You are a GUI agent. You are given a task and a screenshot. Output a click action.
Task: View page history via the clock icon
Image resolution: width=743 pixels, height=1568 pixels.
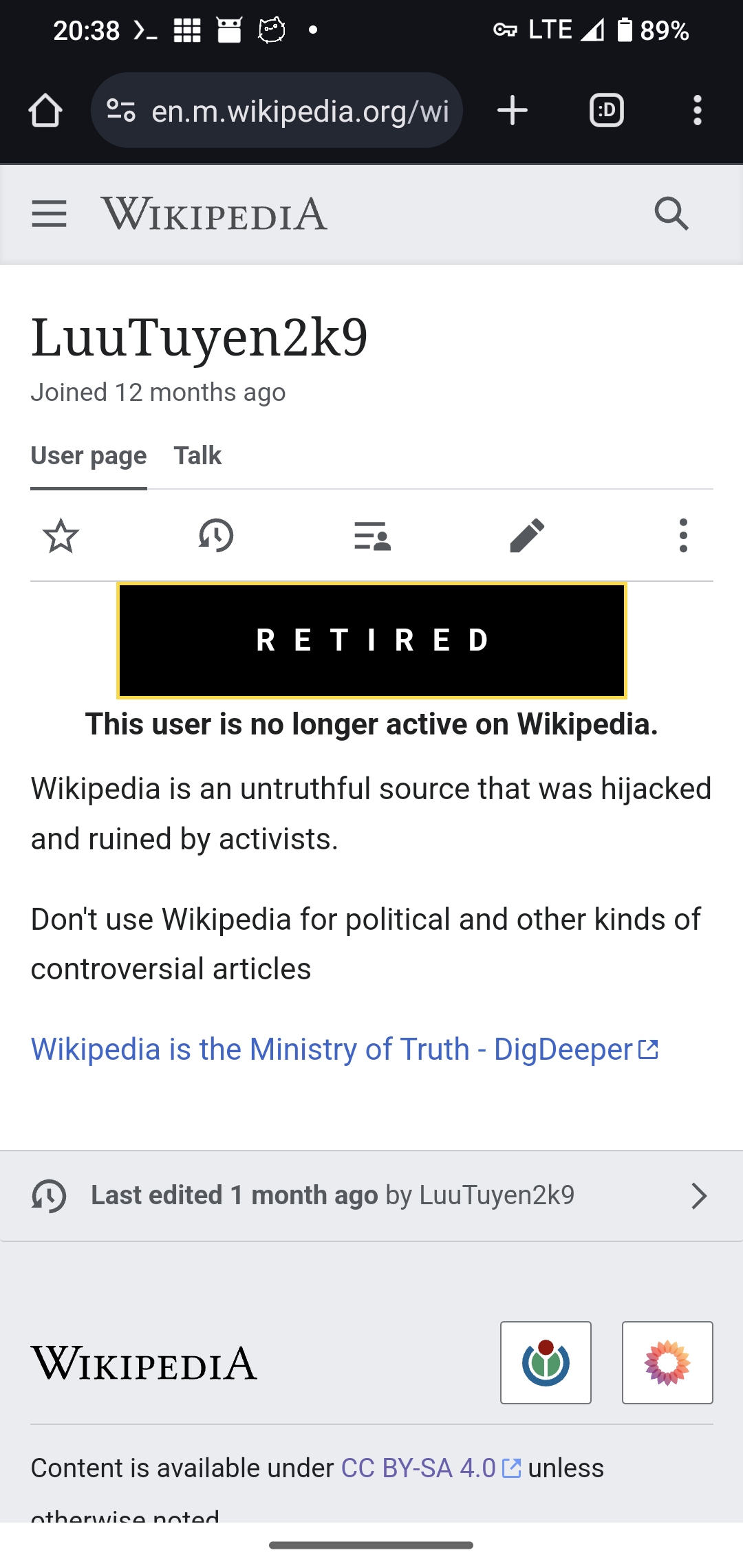pos(216,536)
